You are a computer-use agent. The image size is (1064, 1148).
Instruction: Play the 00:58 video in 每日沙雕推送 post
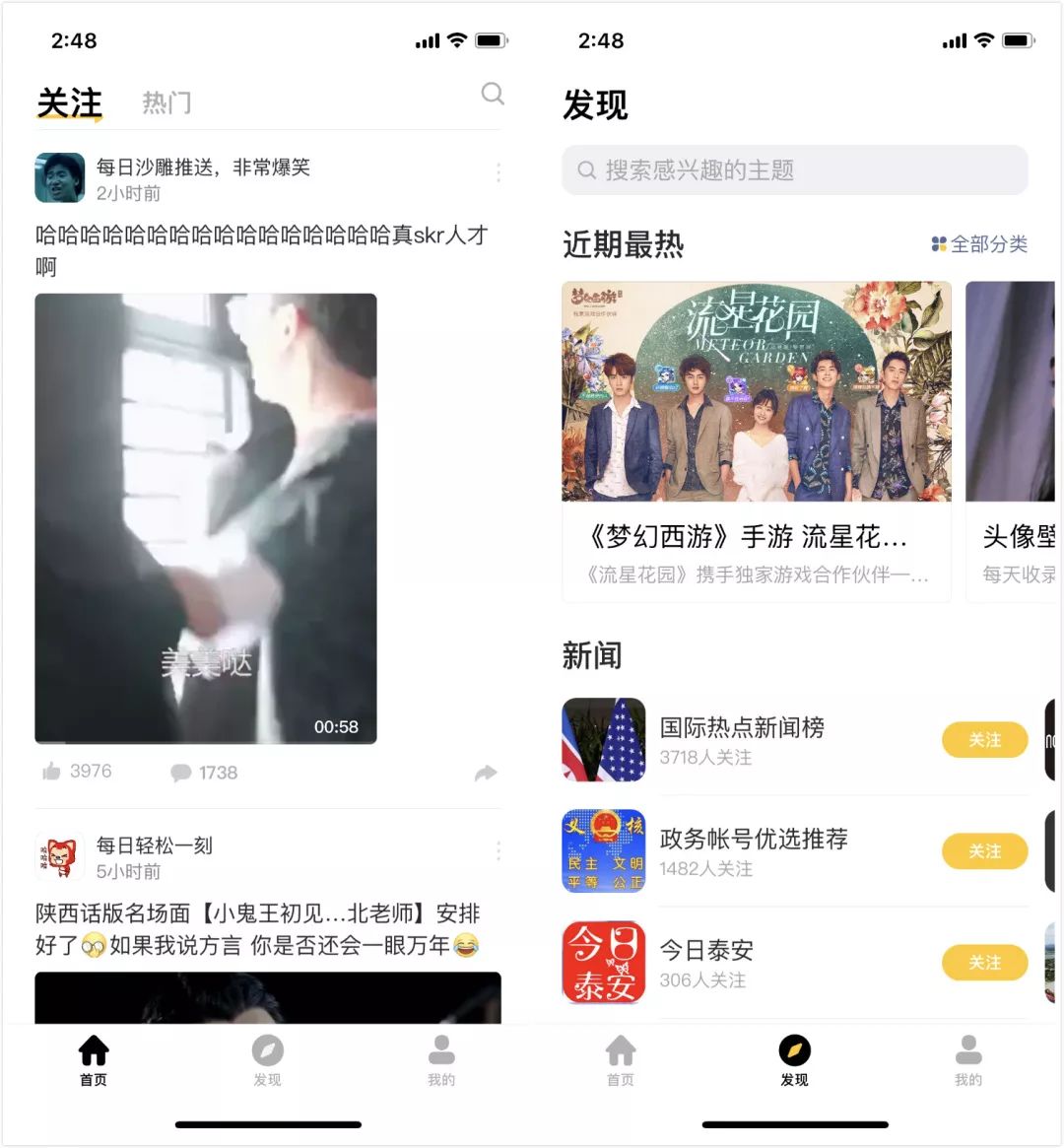click(x=206, y=518)
